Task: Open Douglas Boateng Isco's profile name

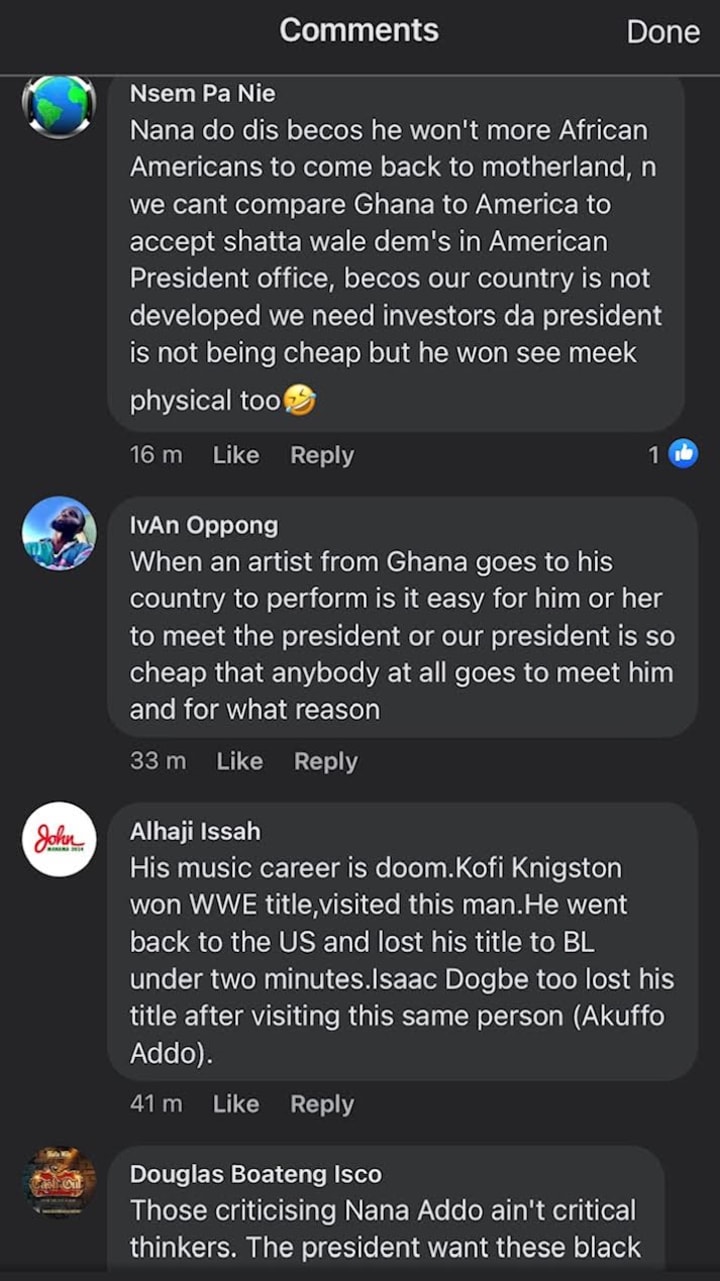Action: pyautogui.click(x=256, y=1174)
